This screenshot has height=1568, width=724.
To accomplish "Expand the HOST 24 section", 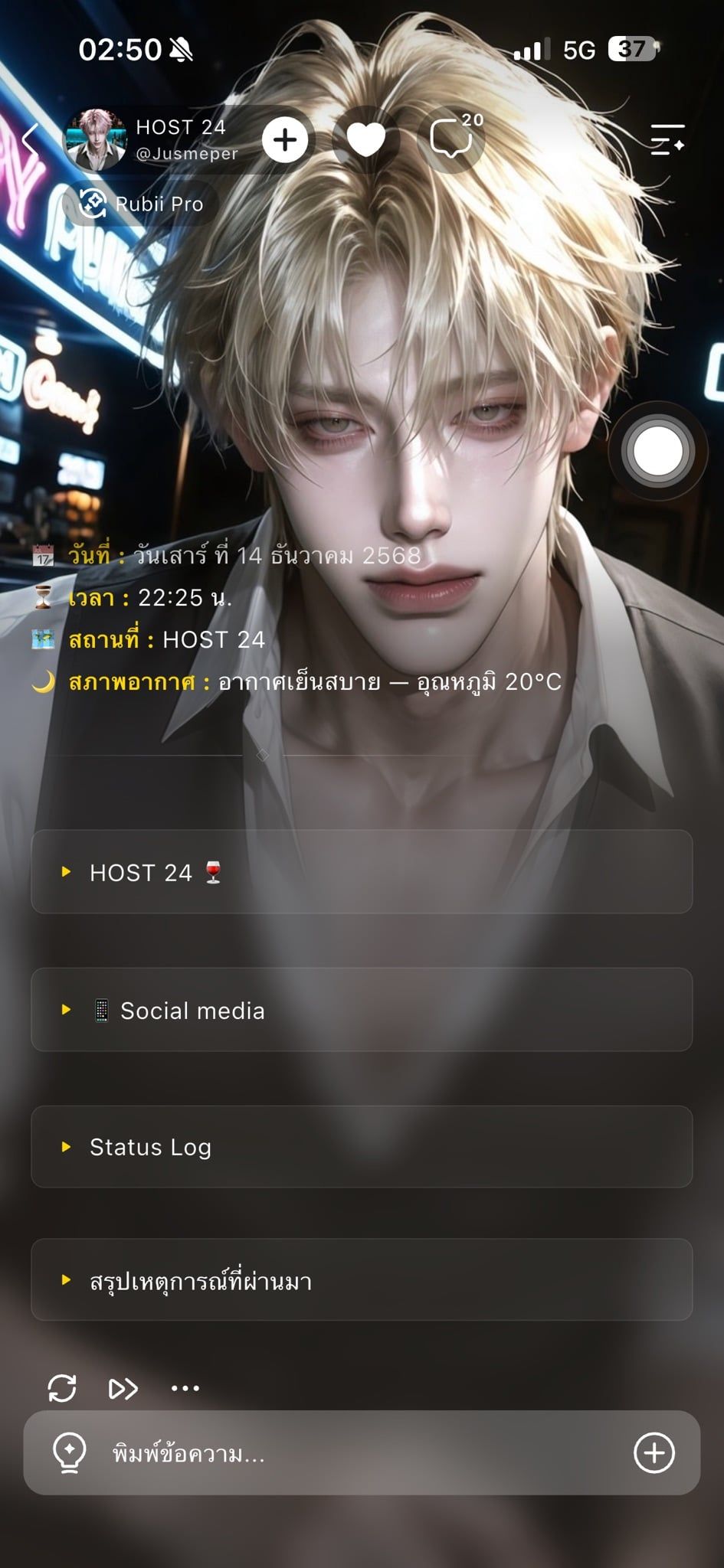I will (x=362, y=871).
